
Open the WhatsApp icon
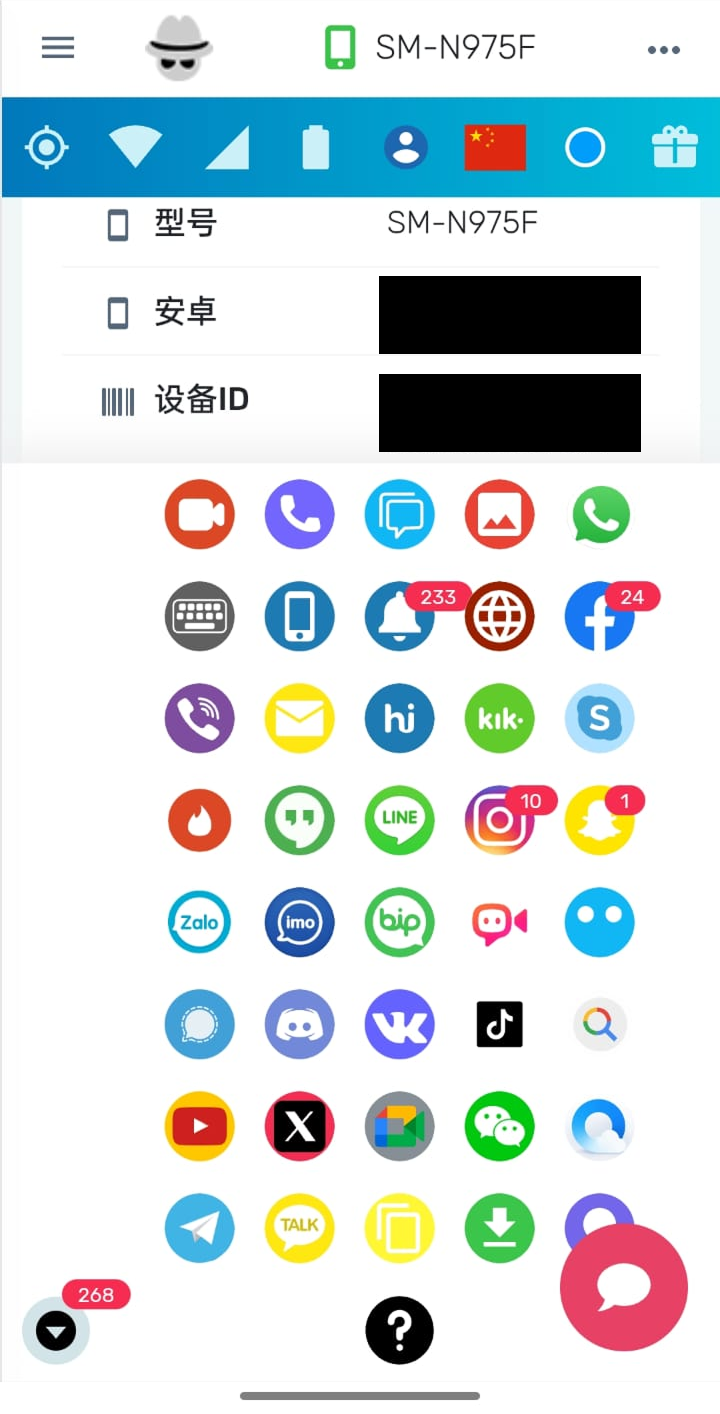[x=600, y=515]
